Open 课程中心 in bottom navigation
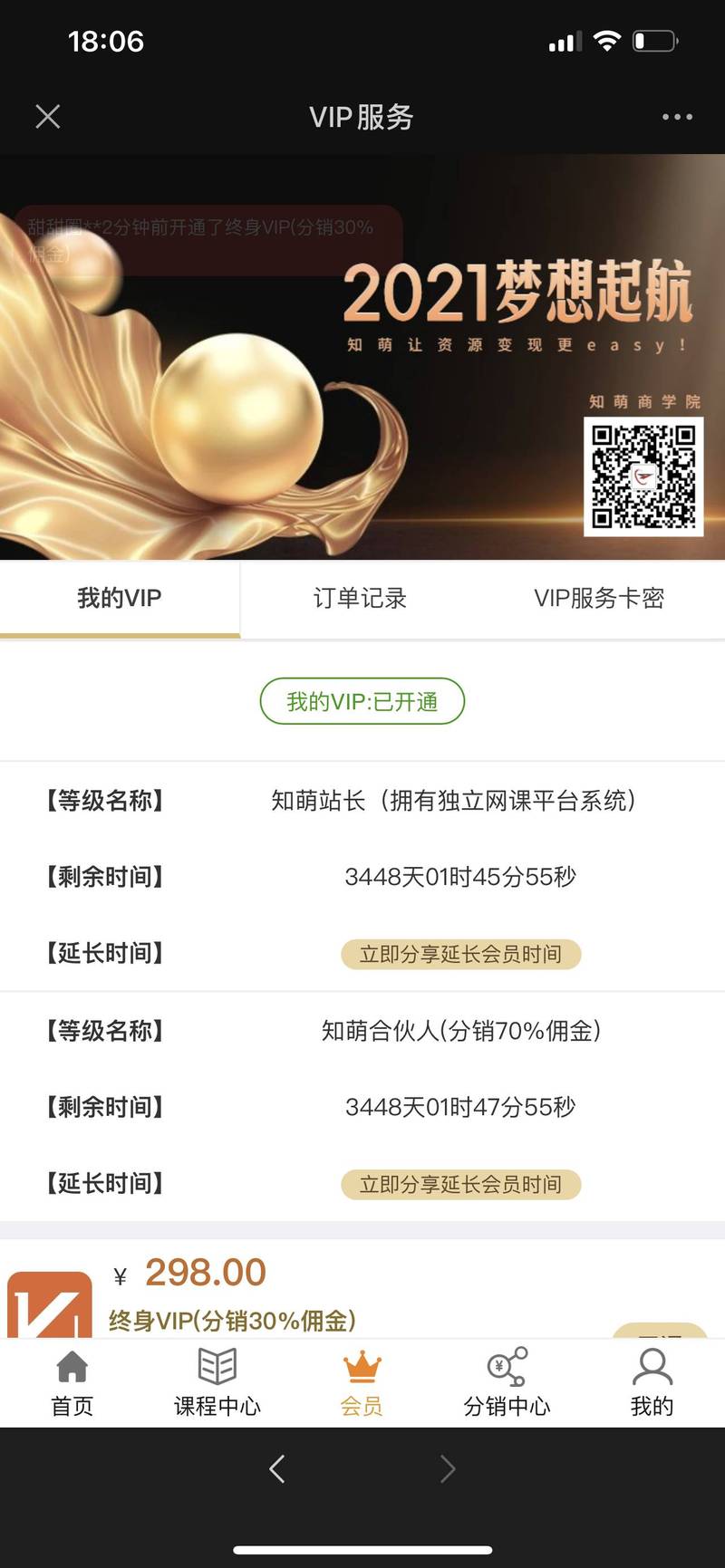The width and height of the screenshot is (725, 1568). click(217, 1383)
